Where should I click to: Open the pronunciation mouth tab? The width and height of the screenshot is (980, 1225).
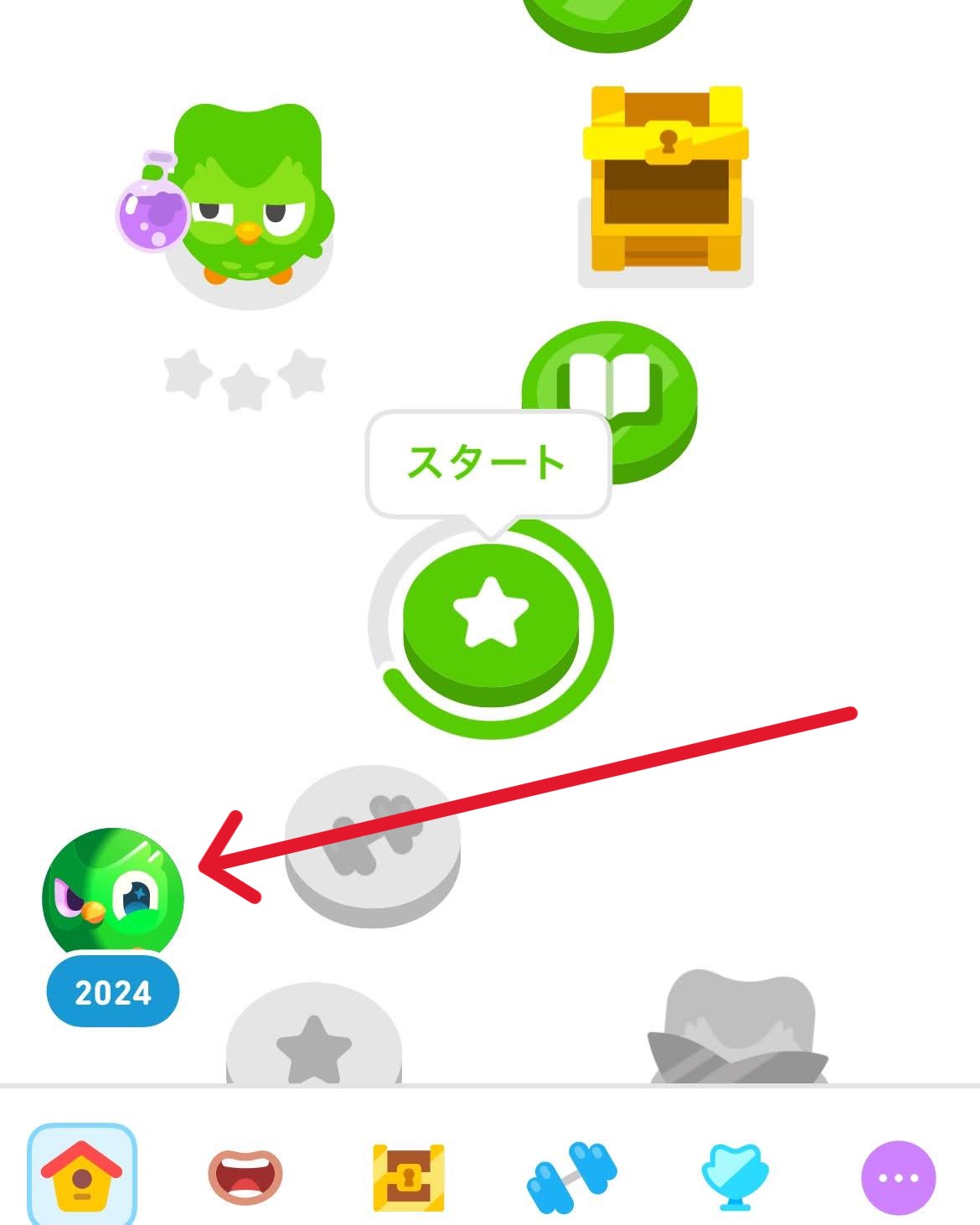(245, 1176)
